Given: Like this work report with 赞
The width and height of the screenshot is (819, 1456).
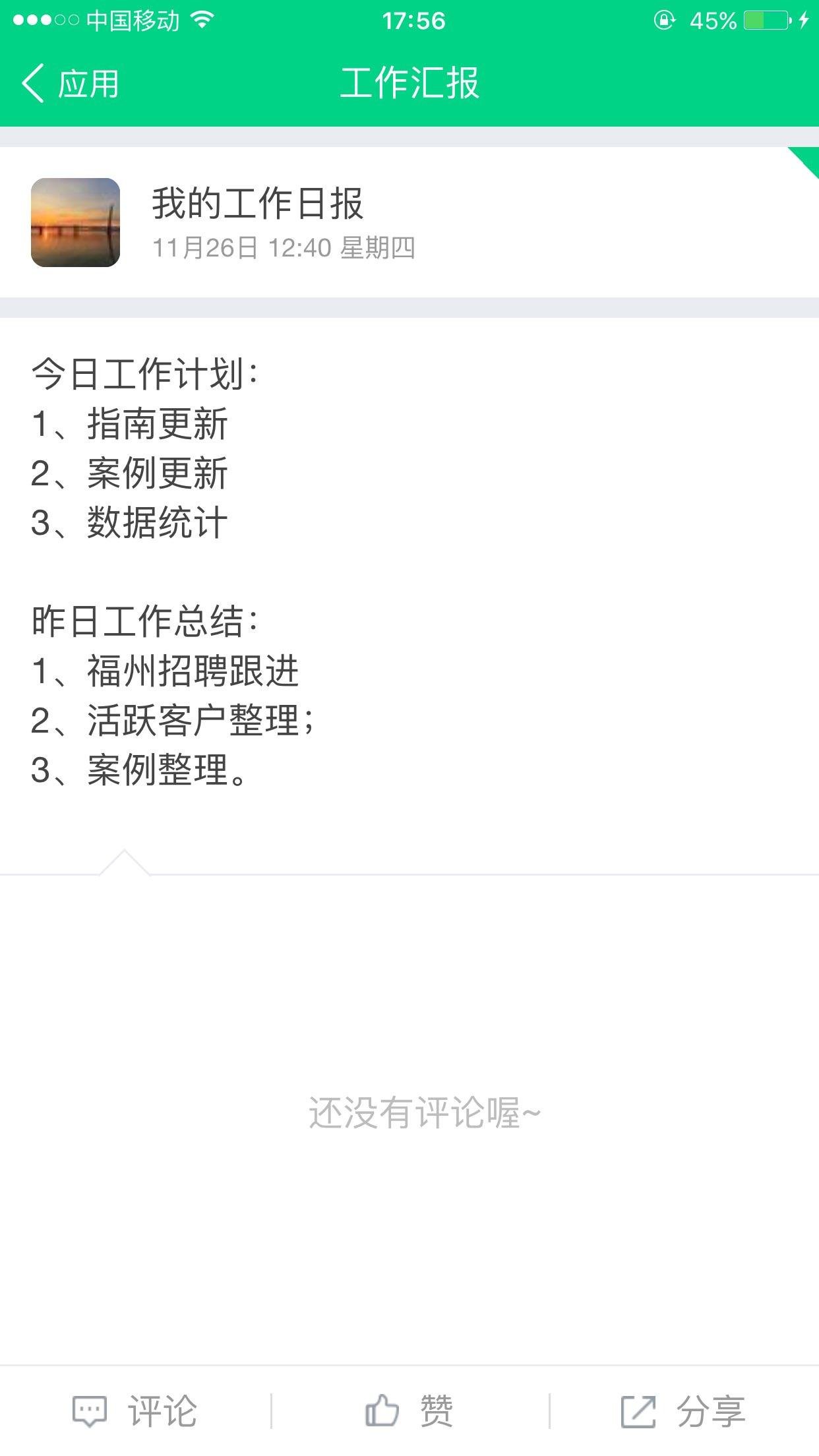Looking at the screenshot, I should [x=409, y=1411].
